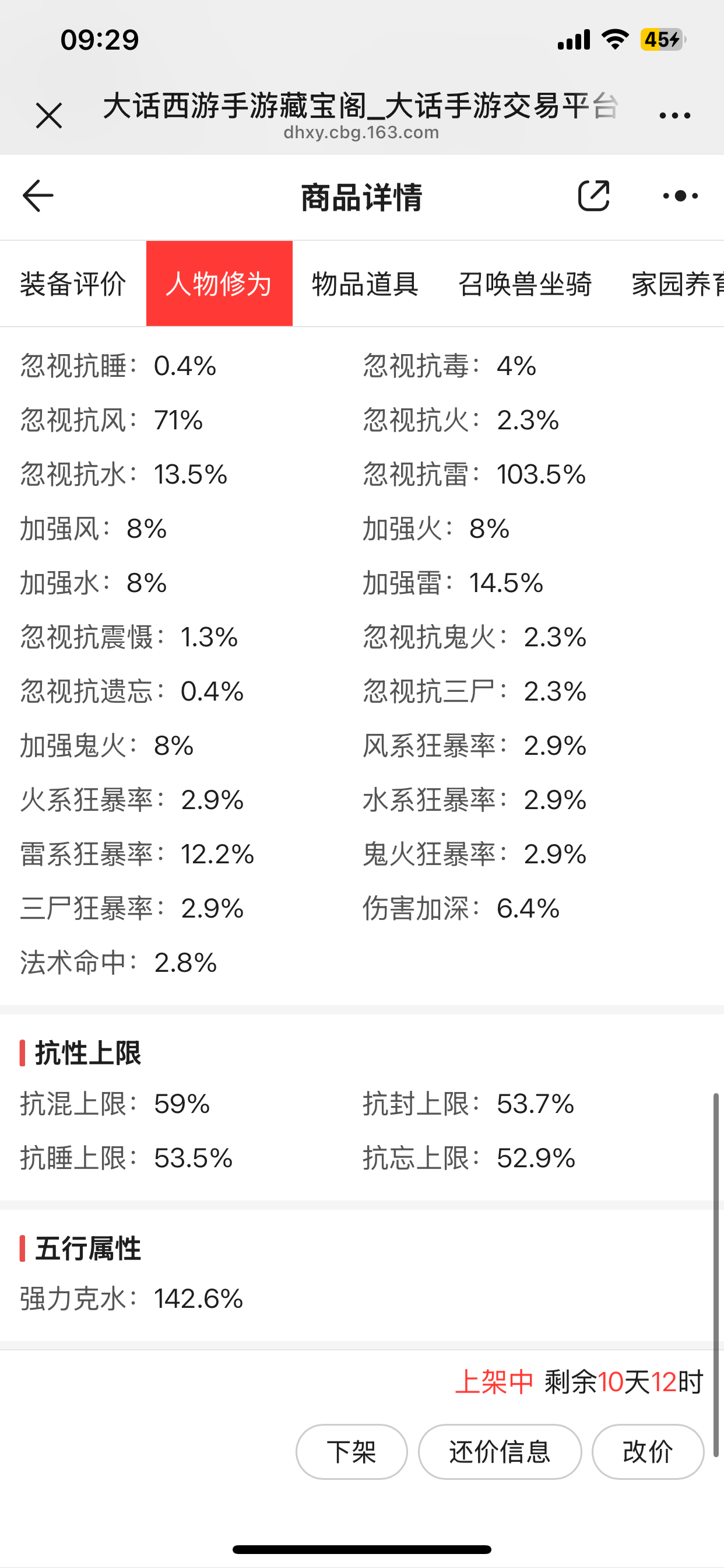Select the 人物修为 tab
Screen dimensions: 724x1568
tap(219, 283)
